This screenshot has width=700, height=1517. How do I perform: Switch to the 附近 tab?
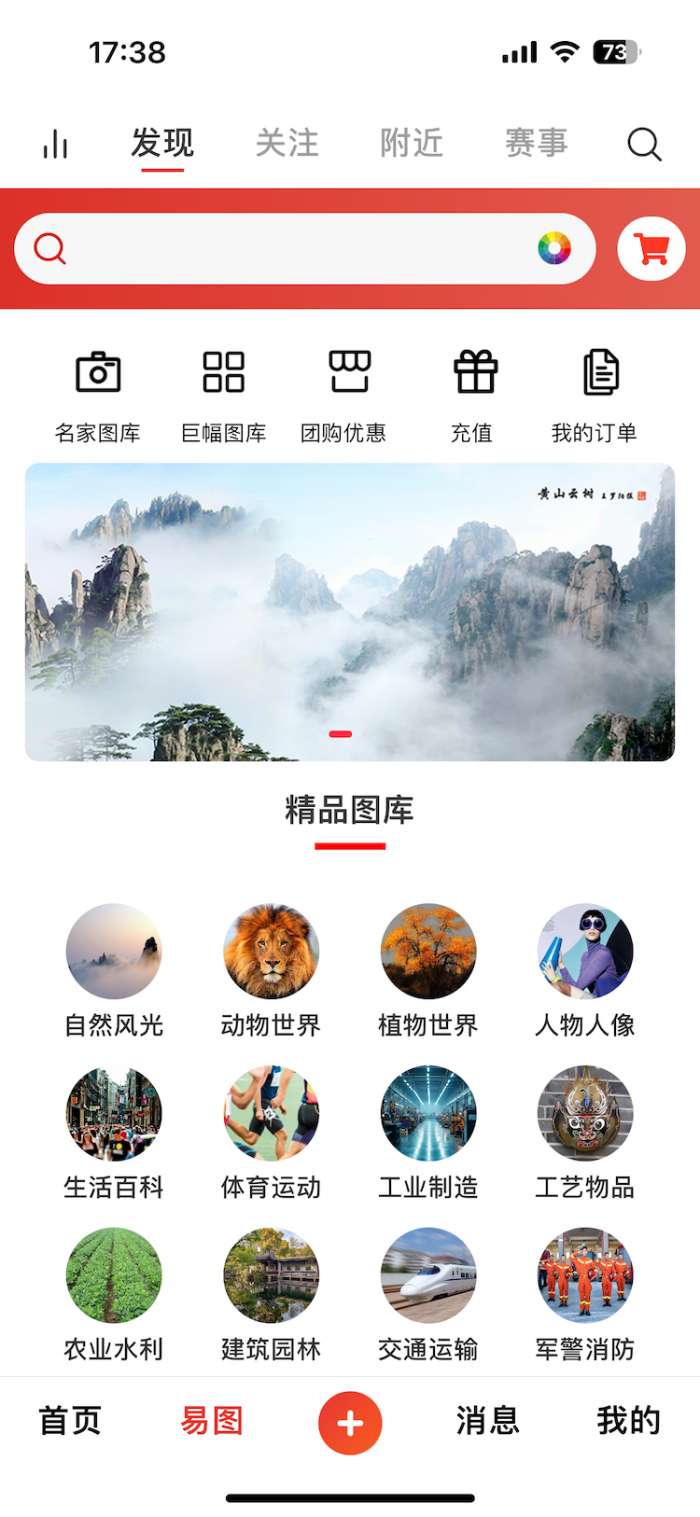pyautogui.click(x=411, y=143)
